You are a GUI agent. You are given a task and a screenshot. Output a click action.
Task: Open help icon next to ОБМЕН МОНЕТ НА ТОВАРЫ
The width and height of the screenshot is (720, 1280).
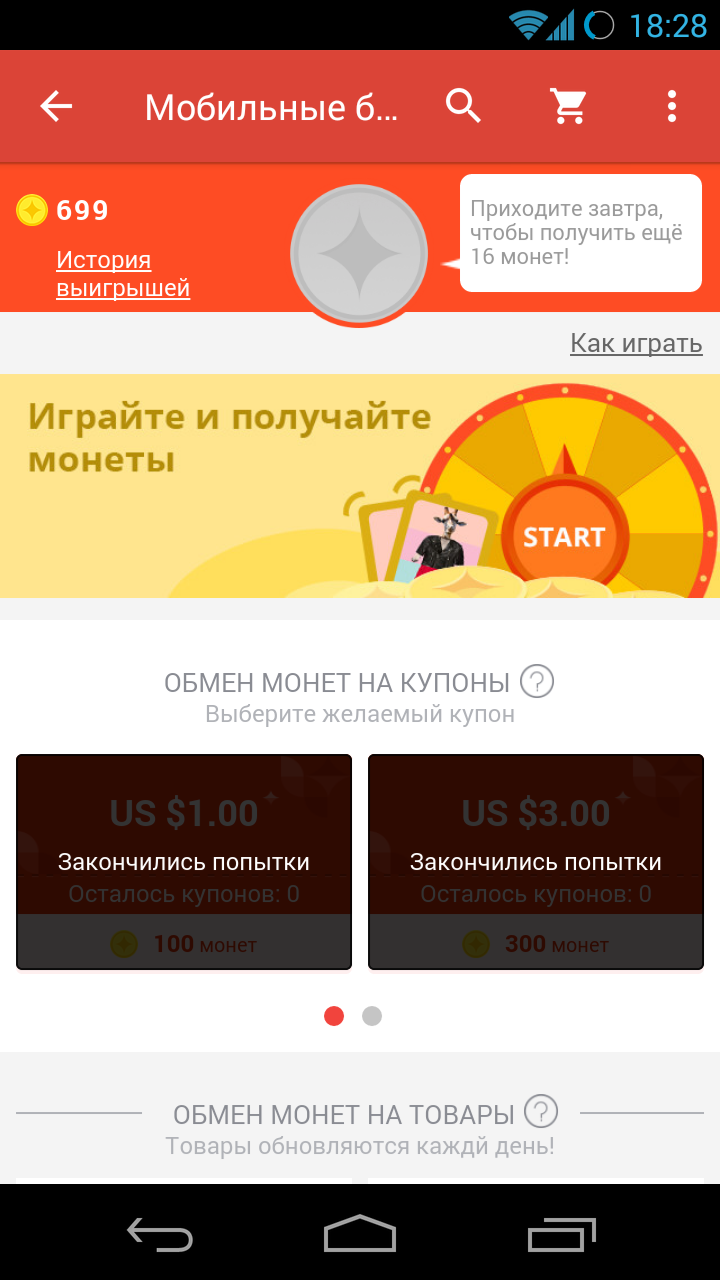pyautogui.click(x=541, y=1111)
